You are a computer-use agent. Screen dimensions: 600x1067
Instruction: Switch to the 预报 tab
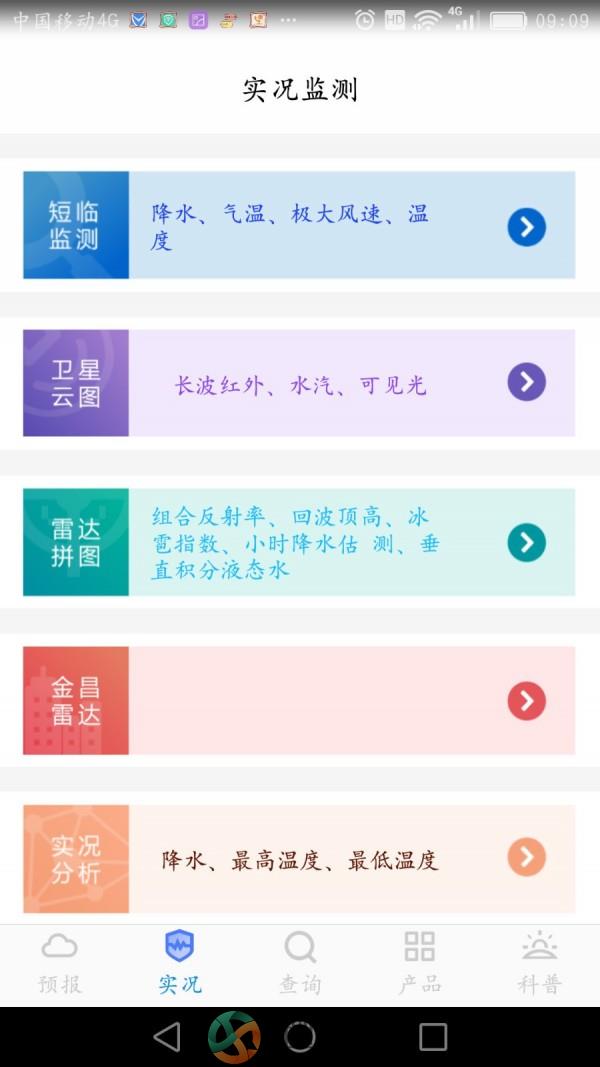60,964
